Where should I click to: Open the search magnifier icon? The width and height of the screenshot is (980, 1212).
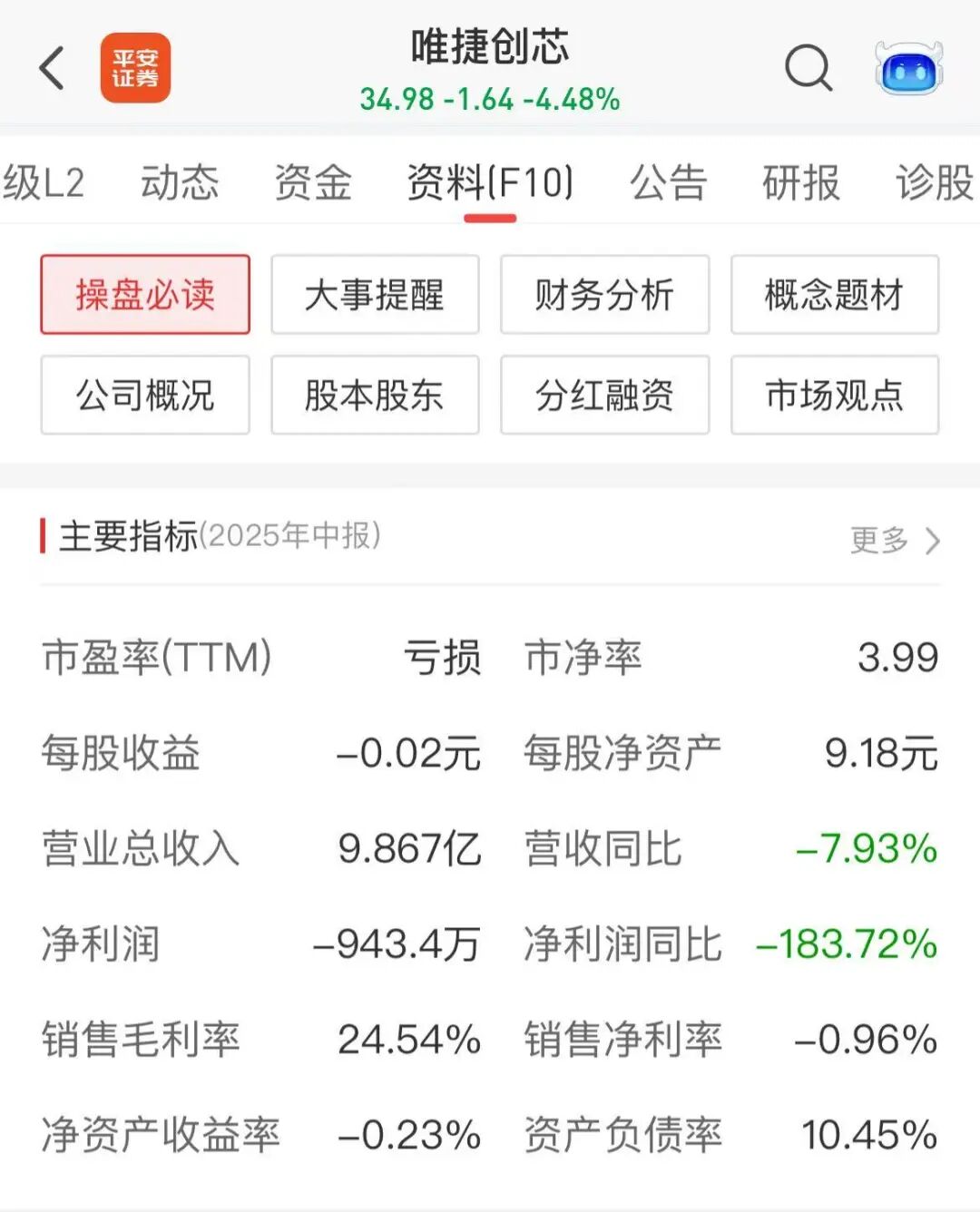[x=808, y=67]
